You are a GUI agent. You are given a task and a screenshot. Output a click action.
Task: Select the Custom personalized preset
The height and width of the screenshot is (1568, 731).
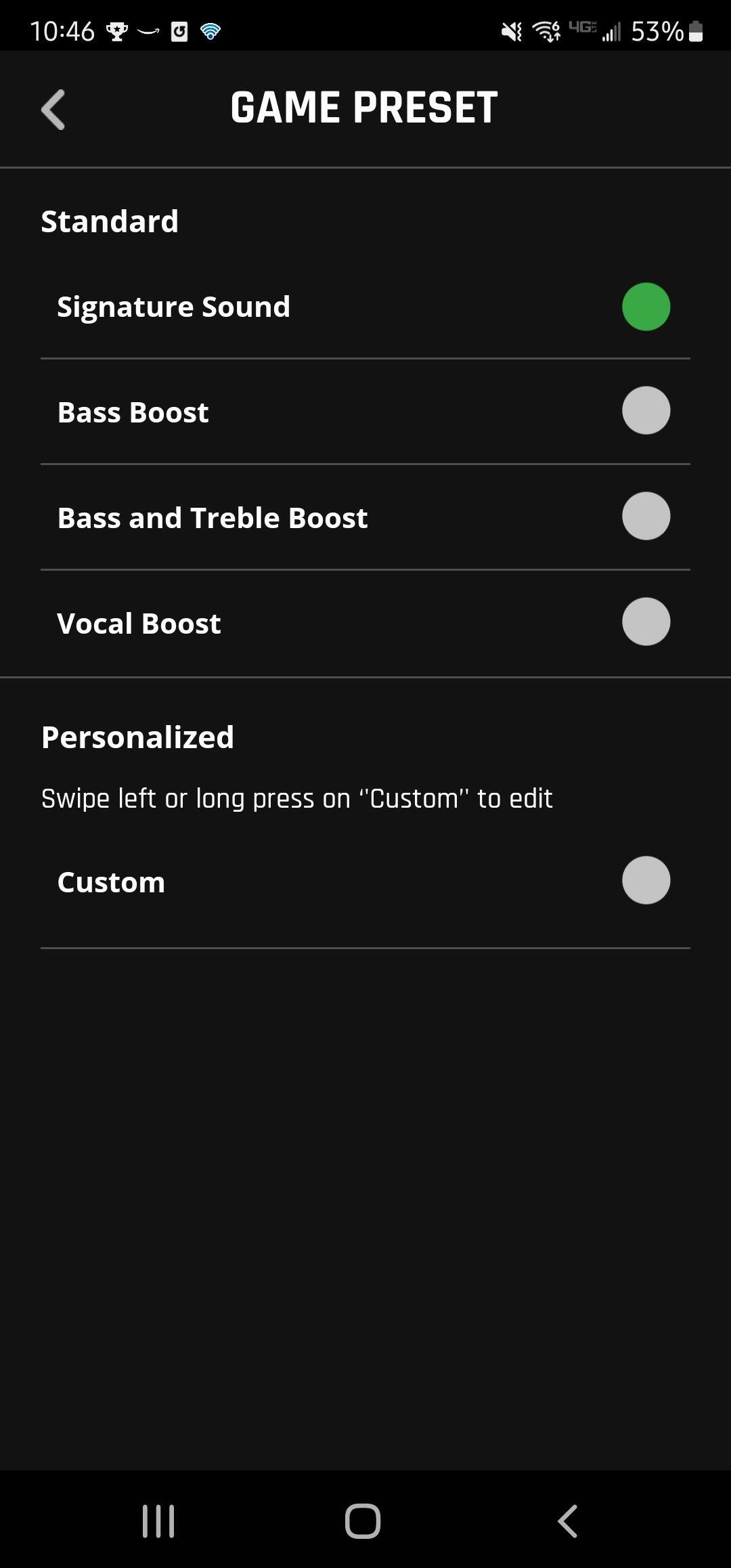point(645,880)
